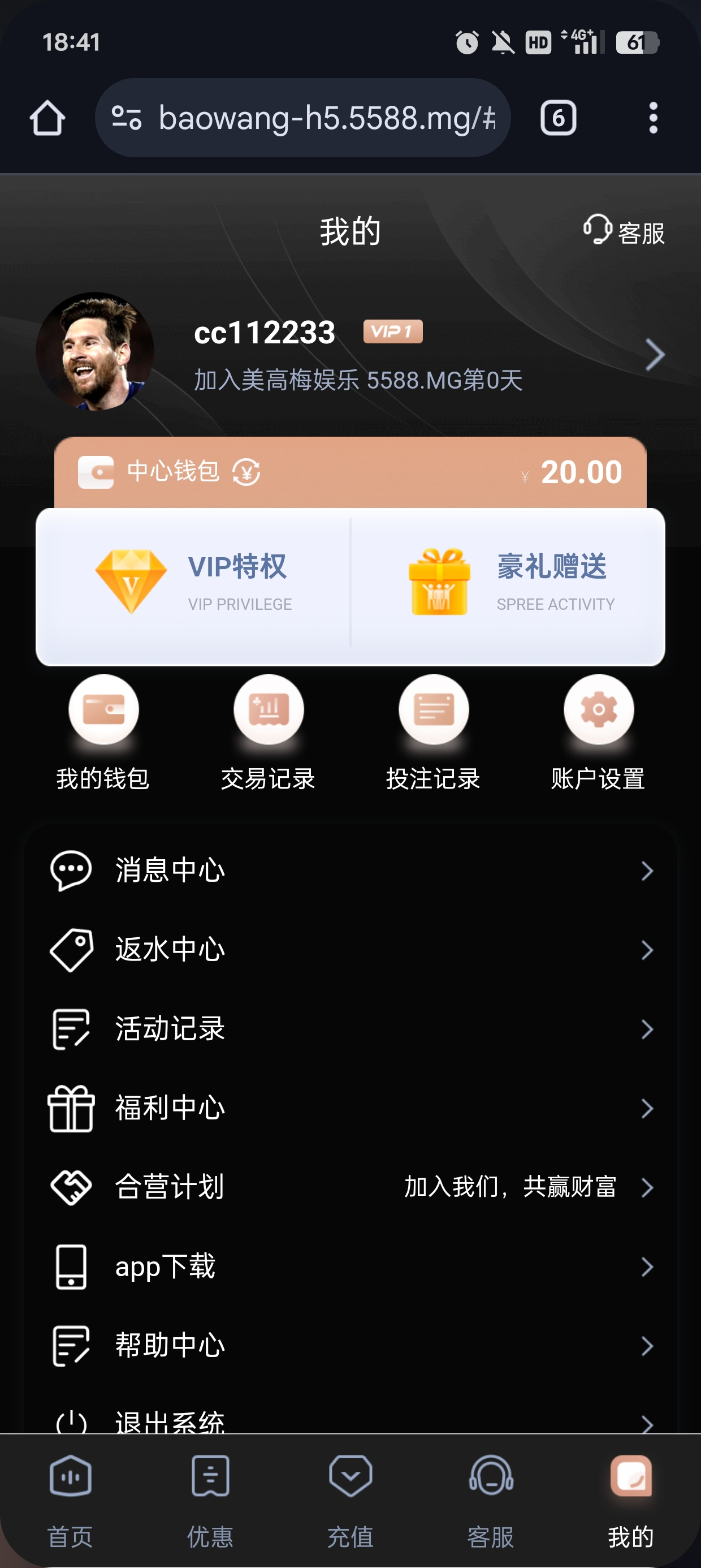The image size is (701, 1568).
Task: Open 帮助中心 help center
Action: coord(350,1345)
